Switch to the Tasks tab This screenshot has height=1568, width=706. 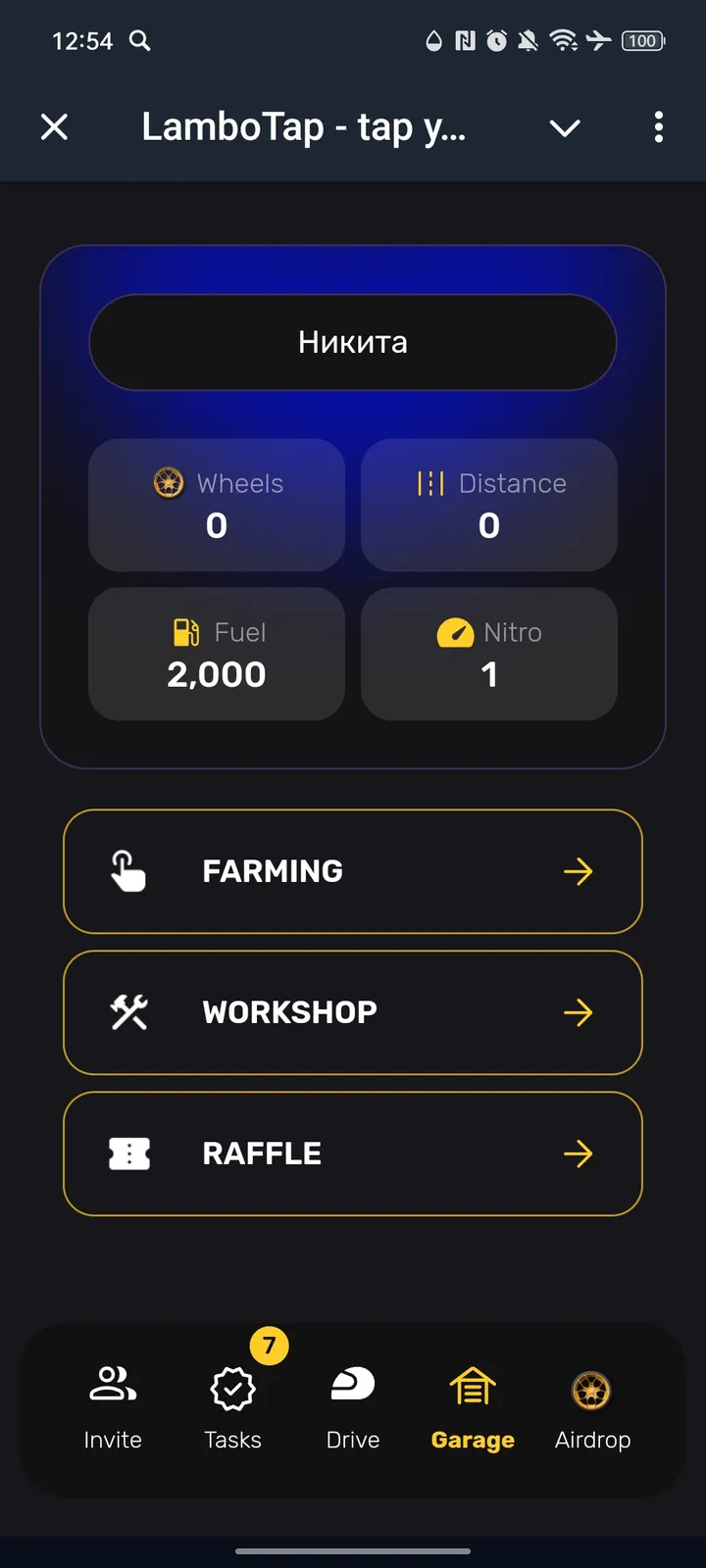231,1406
